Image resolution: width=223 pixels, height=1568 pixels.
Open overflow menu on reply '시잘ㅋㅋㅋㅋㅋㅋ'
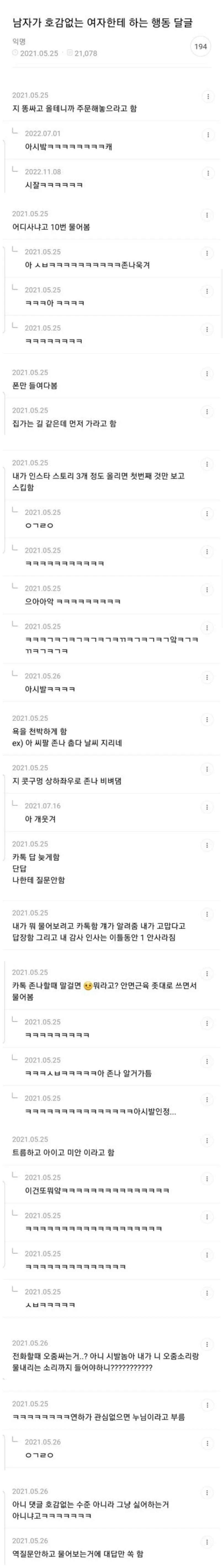(x=208, y=173)
